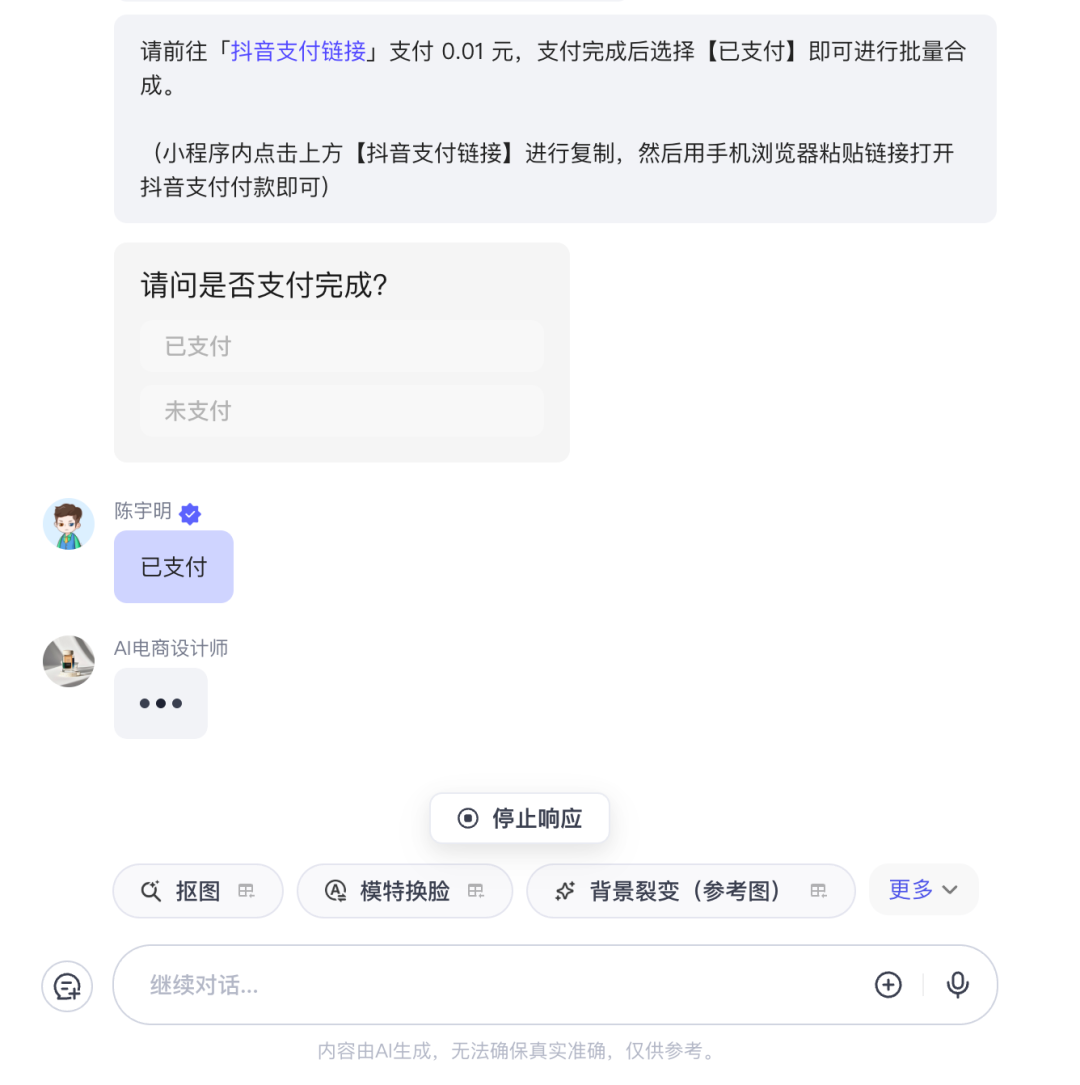Tap the 抠图 shortcut chip
The height and width of the screenshot is (1085, 1080).
(x=198, y=891)
